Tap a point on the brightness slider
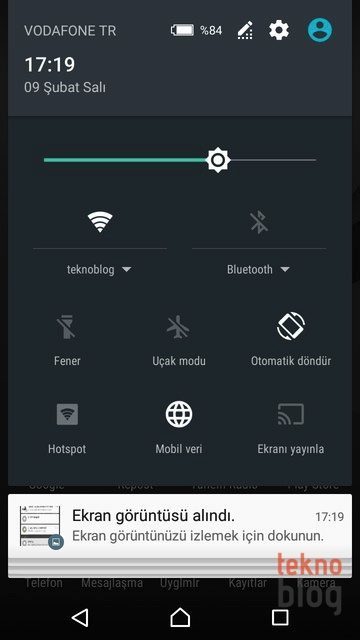 [180, 160]
